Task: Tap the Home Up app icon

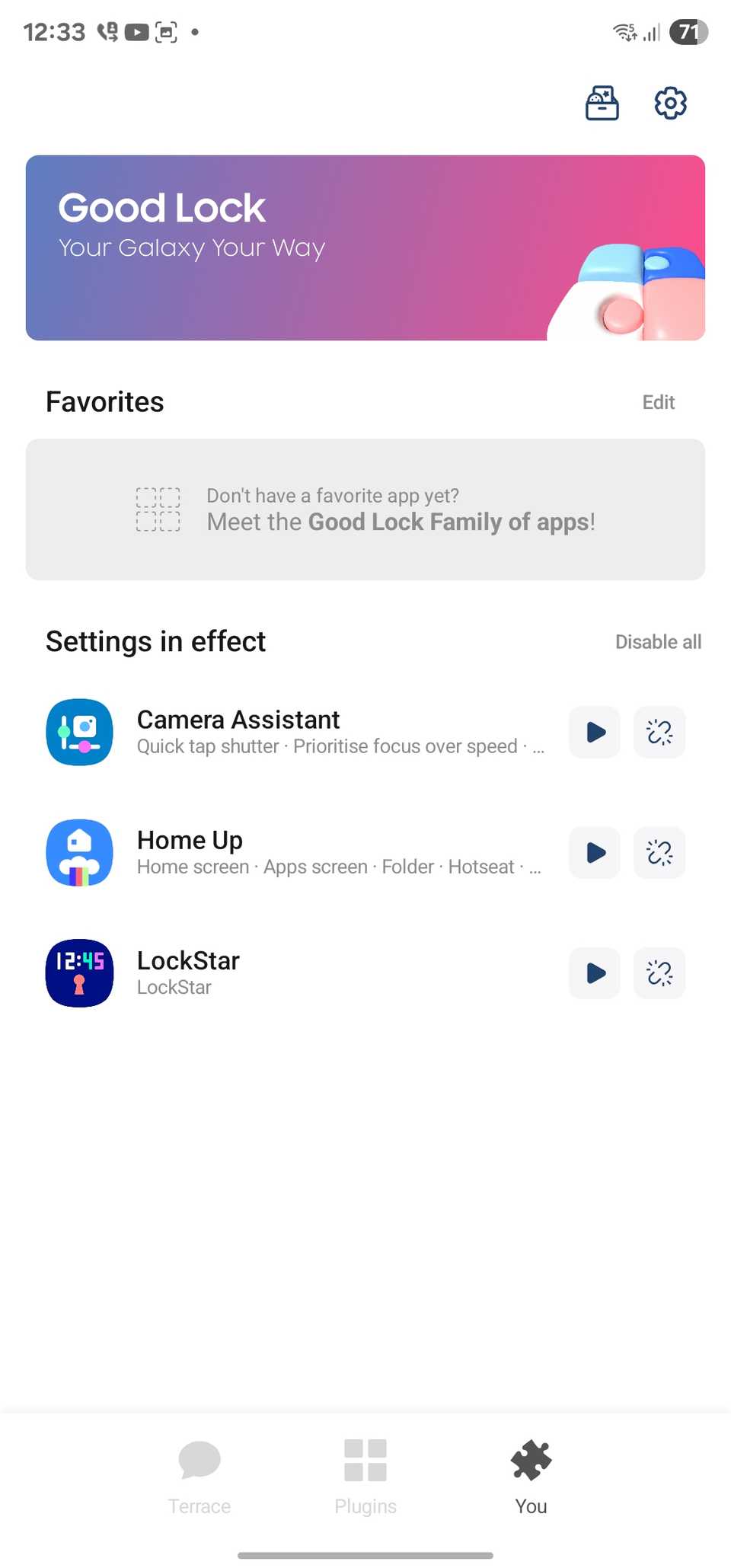Action: coord(79,853)
